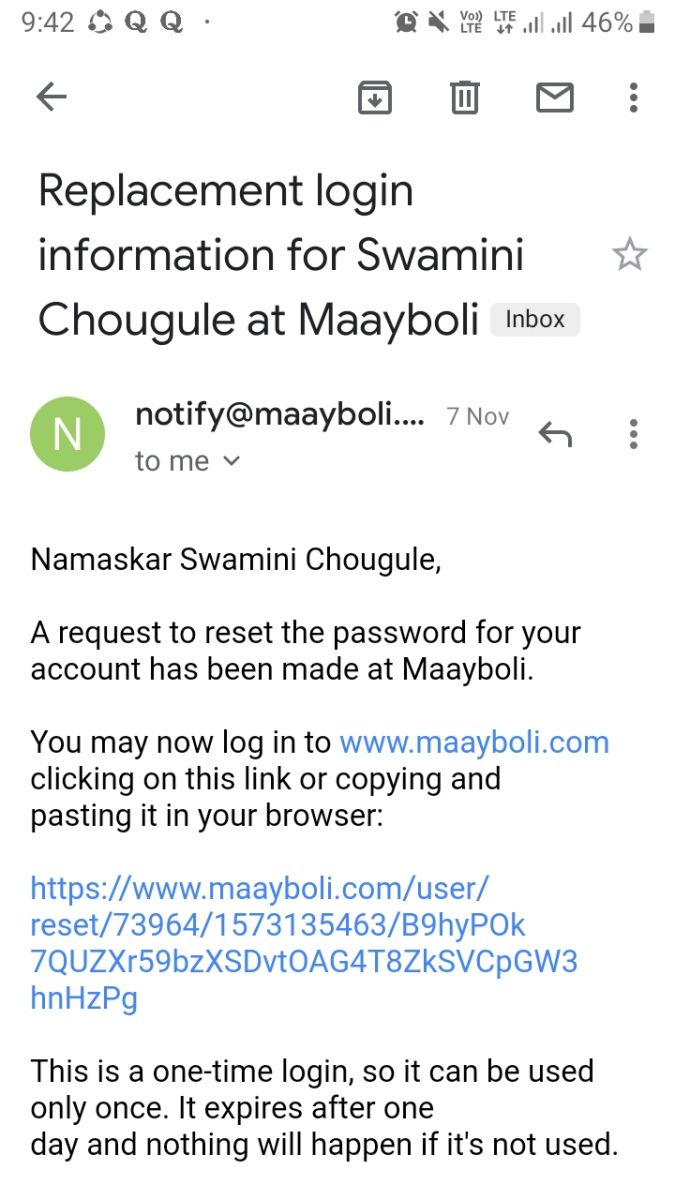Delete this email with the trash icon
The height and width of the screenshot is (1200, 675).
coord(464,97)
